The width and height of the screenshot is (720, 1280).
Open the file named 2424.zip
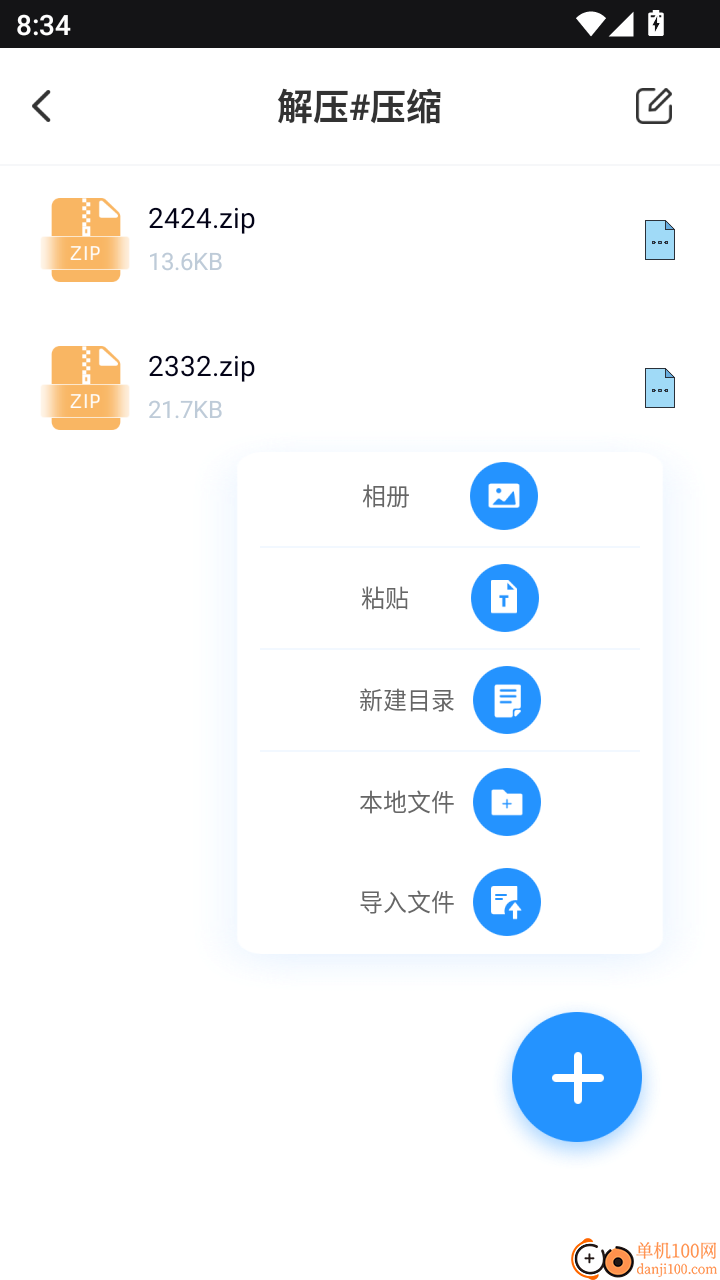tap(201, 218)
